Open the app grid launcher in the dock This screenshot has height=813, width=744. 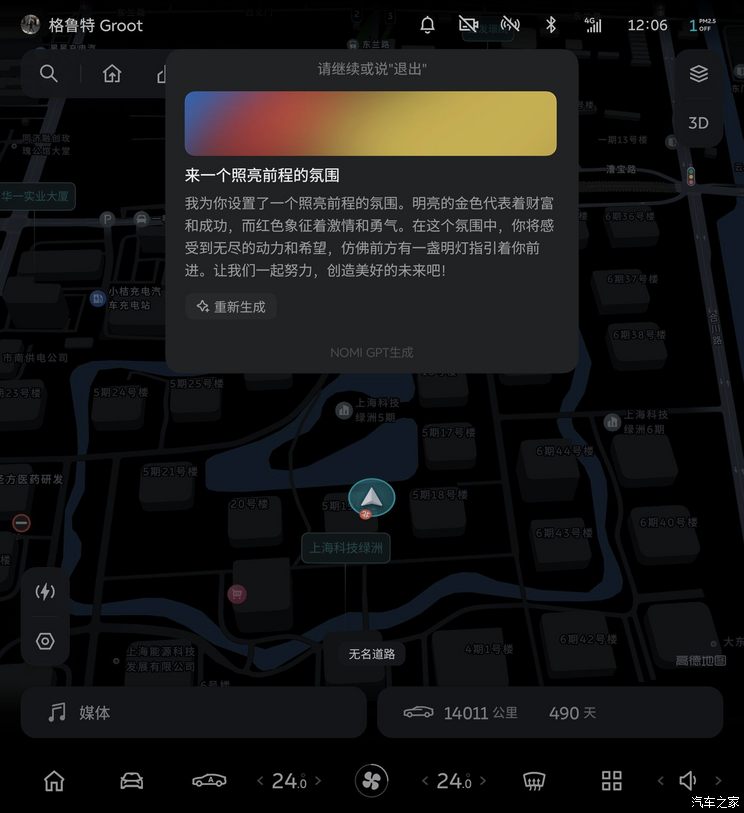612,781
